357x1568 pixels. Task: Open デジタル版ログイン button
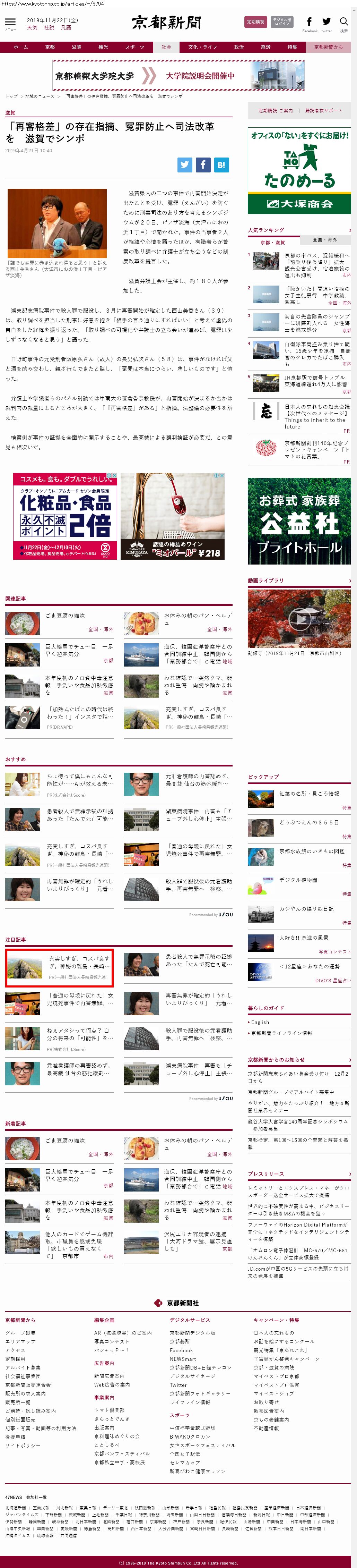[281, 23]
